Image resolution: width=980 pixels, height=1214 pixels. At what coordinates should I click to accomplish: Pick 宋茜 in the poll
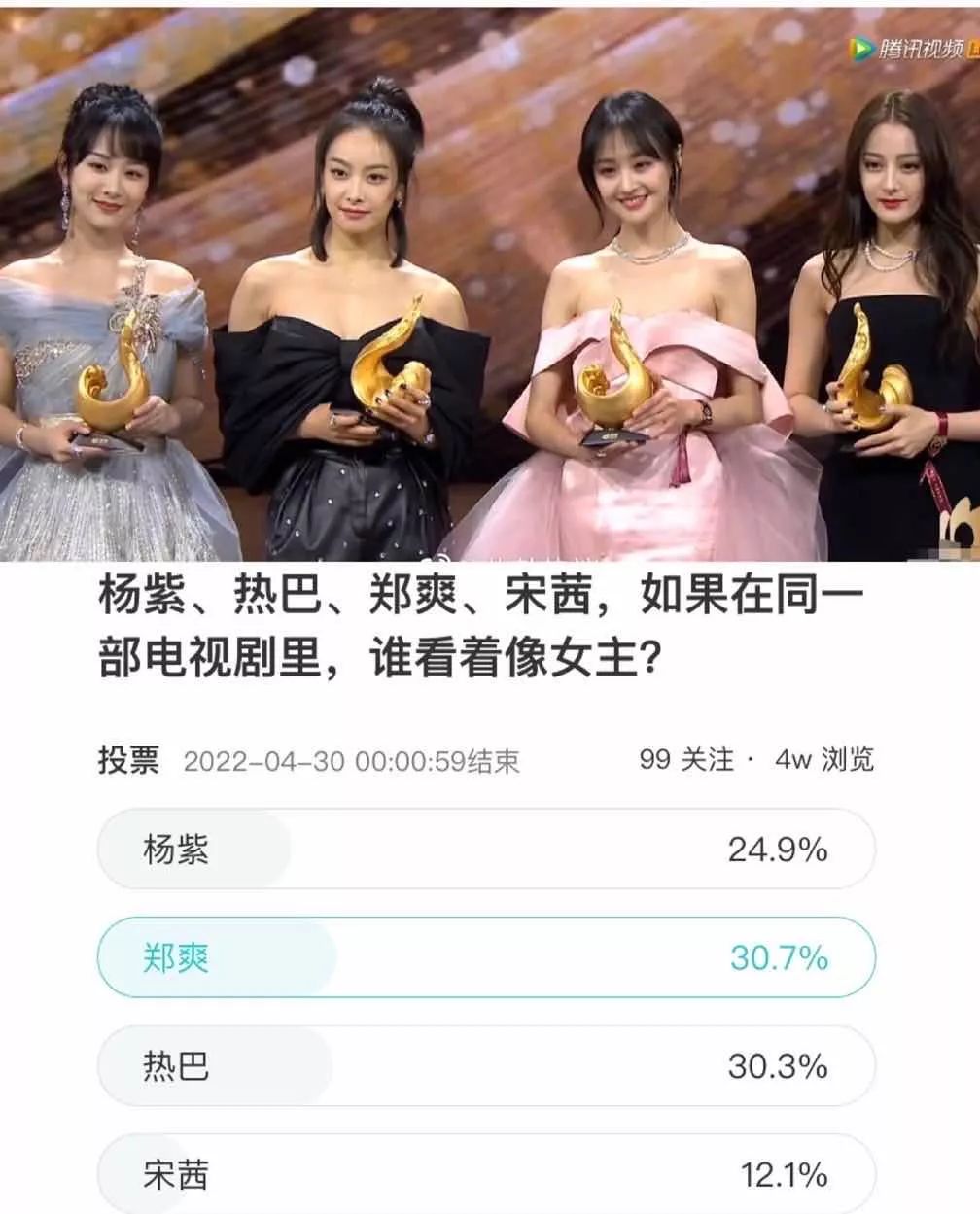pyautogui.click(x=486, y=1174)
